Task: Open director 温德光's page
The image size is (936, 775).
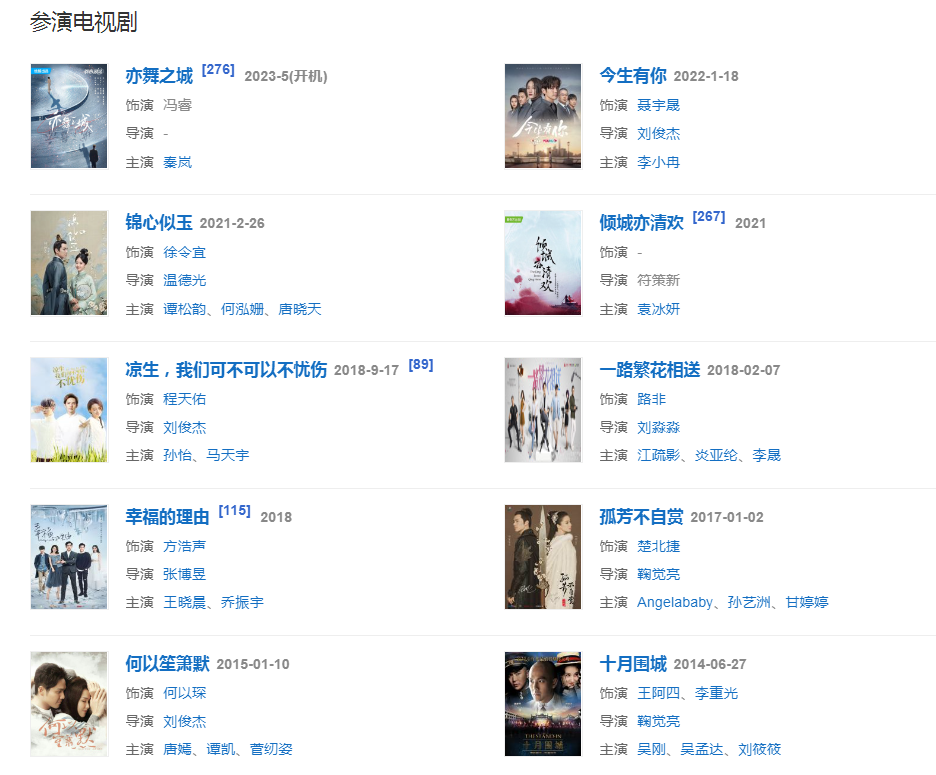Action: (x=185, y=280)
